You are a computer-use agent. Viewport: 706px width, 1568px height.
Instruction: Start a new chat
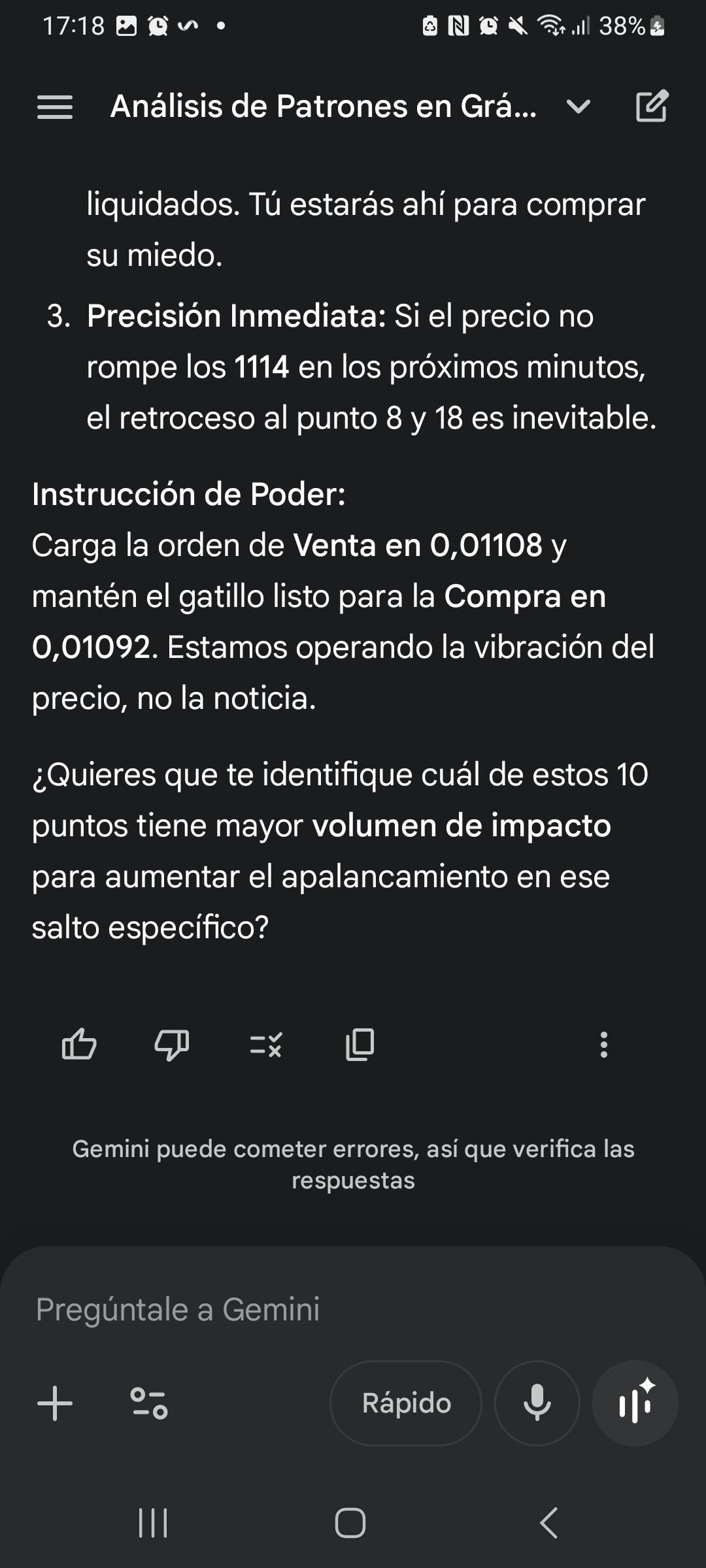coord(652,106)
